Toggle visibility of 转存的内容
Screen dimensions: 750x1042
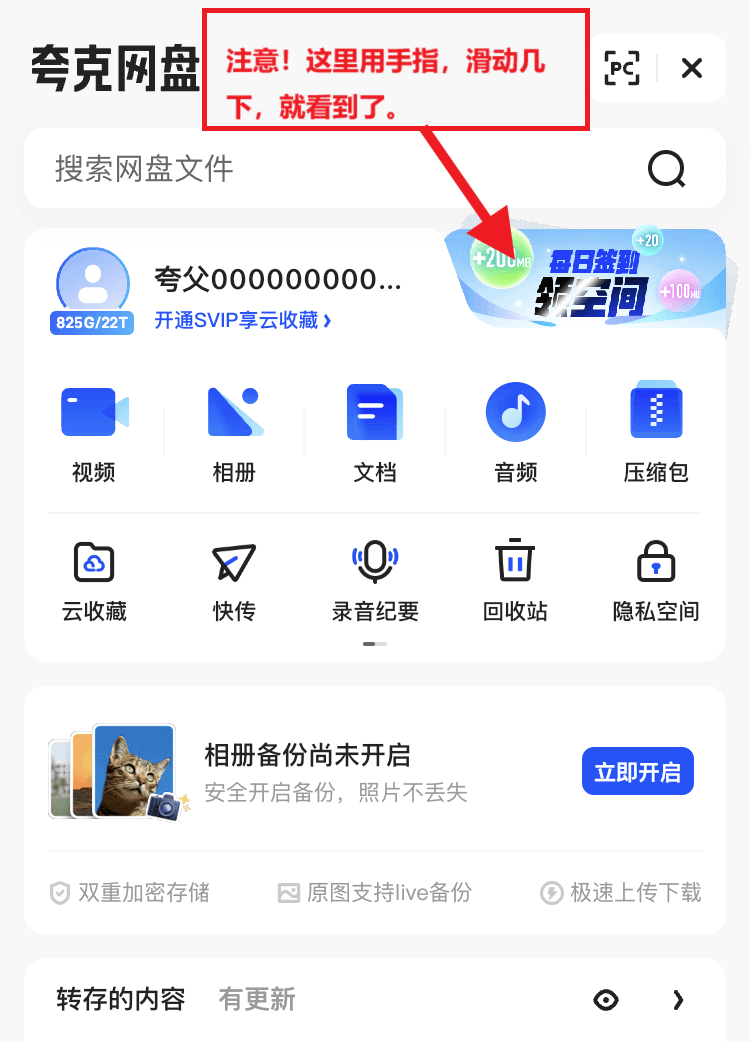point(606,999)
